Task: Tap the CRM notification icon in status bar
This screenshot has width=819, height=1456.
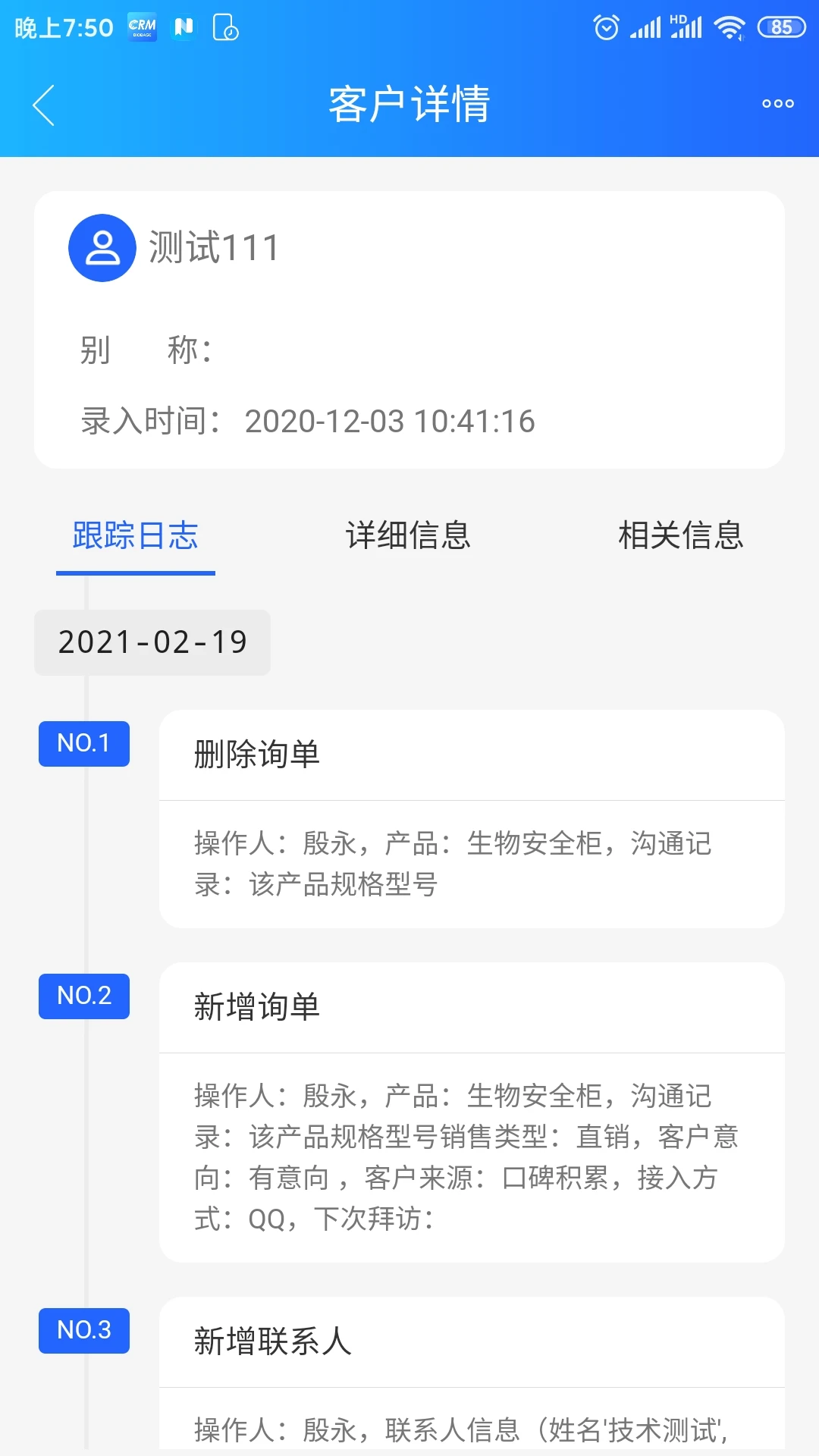Action: (143, 29)
